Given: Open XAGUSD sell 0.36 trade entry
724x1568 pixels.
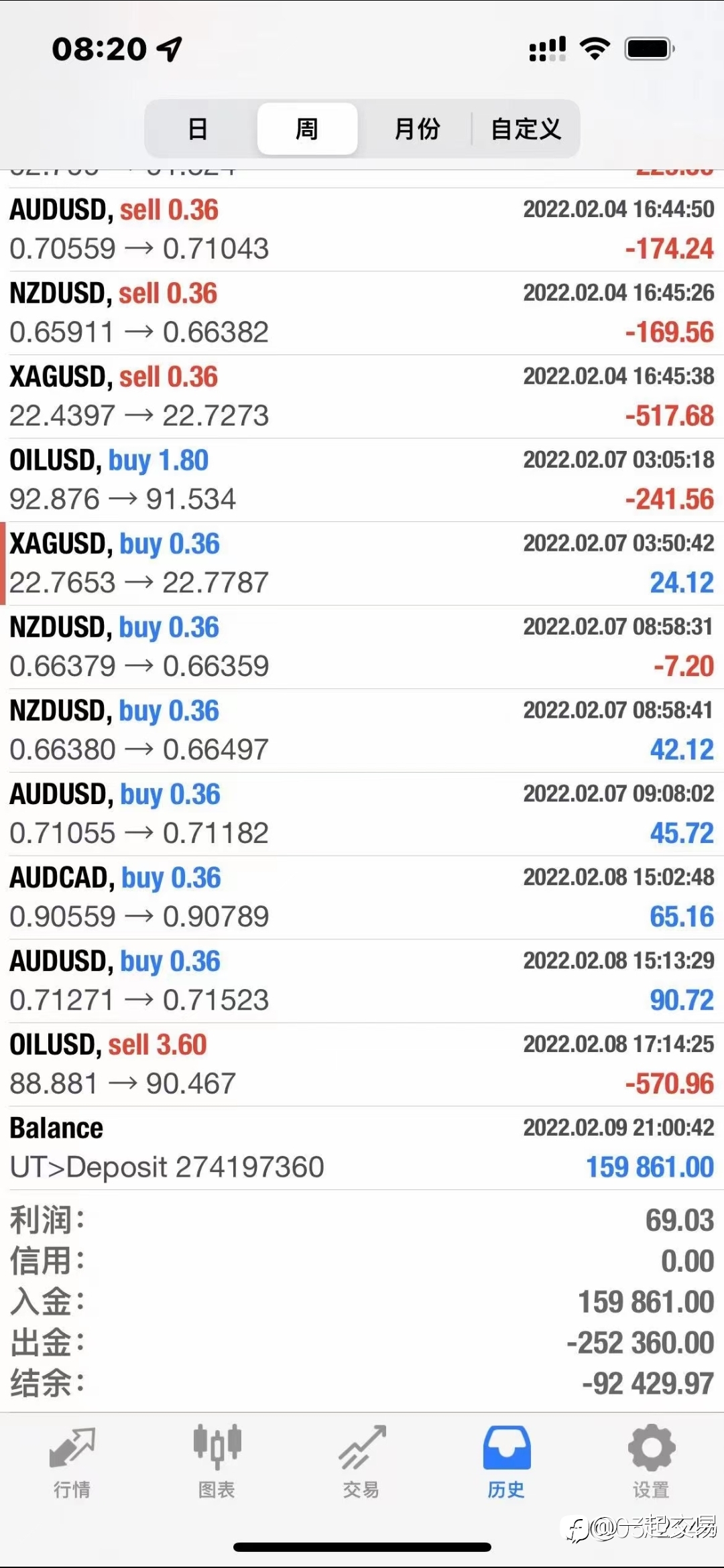Looking at the screenshot, I should (362, 397).
